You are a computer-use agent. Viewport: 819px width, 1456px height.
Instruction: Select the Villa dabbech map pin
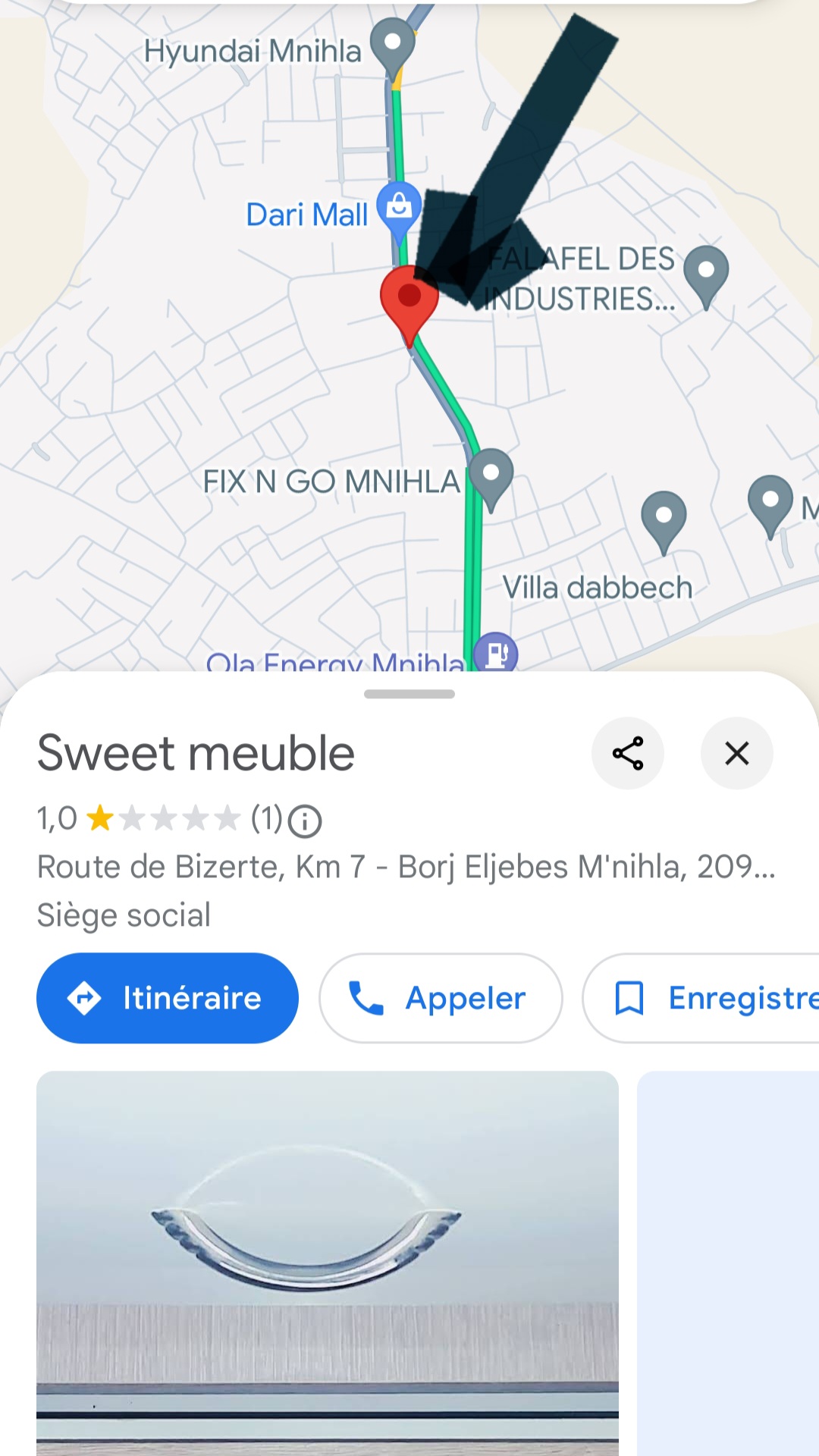pyautogui.click(x=664, y=518)
